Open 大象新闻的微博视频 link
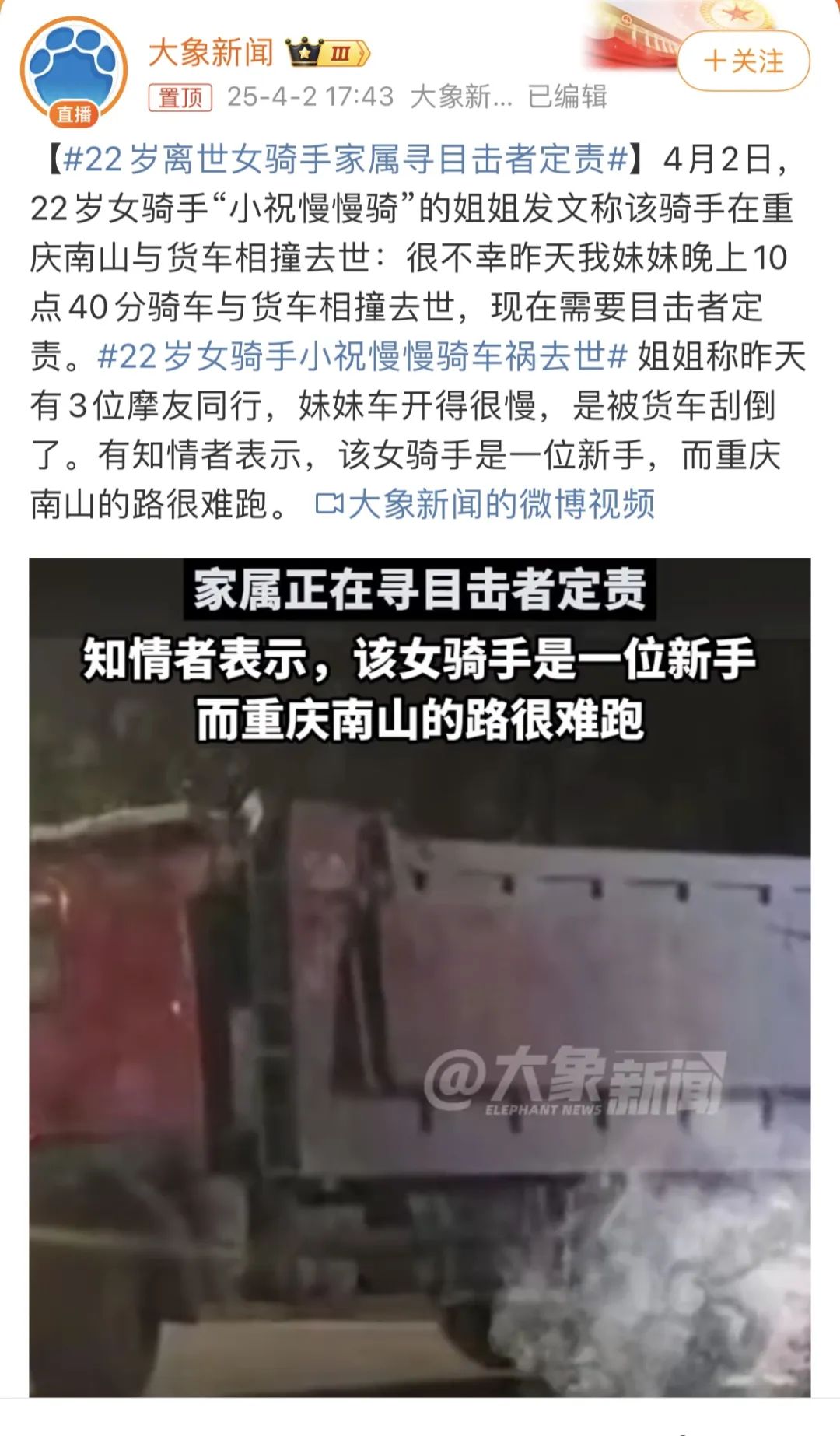Viewport: 840px width, 1436px height. click(485, 504)
